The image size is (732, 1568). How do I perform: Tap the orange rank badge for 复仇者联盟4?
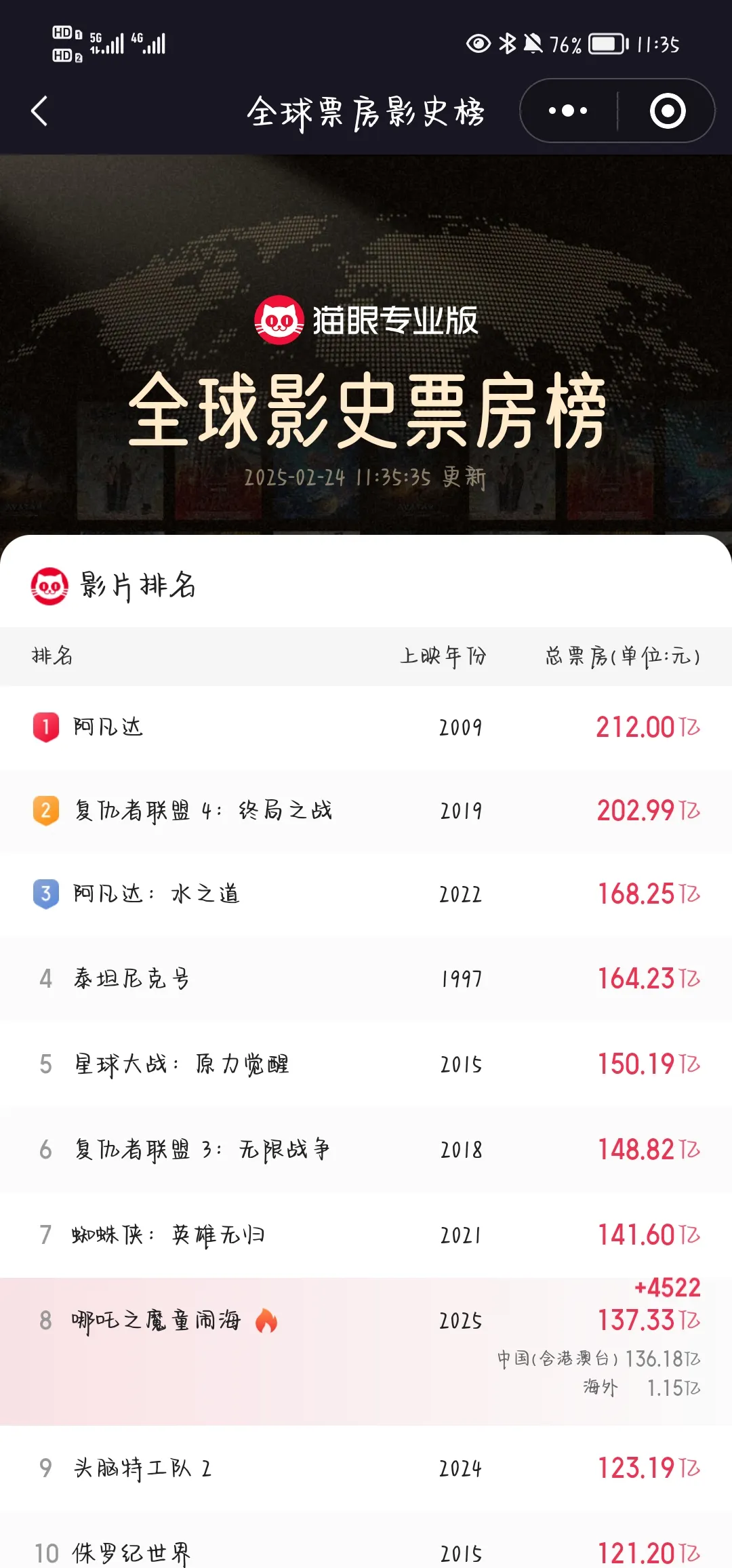[45, 811]
